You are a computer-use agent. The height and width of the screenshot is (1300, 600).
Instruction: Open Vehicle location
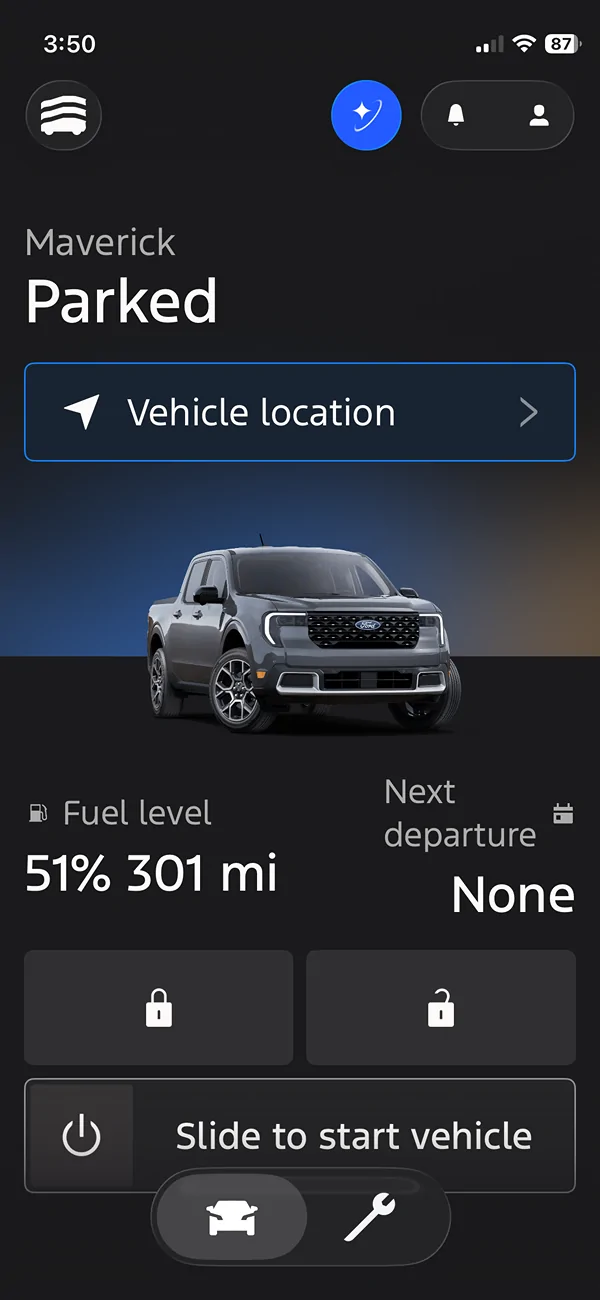tap(300, 412)
